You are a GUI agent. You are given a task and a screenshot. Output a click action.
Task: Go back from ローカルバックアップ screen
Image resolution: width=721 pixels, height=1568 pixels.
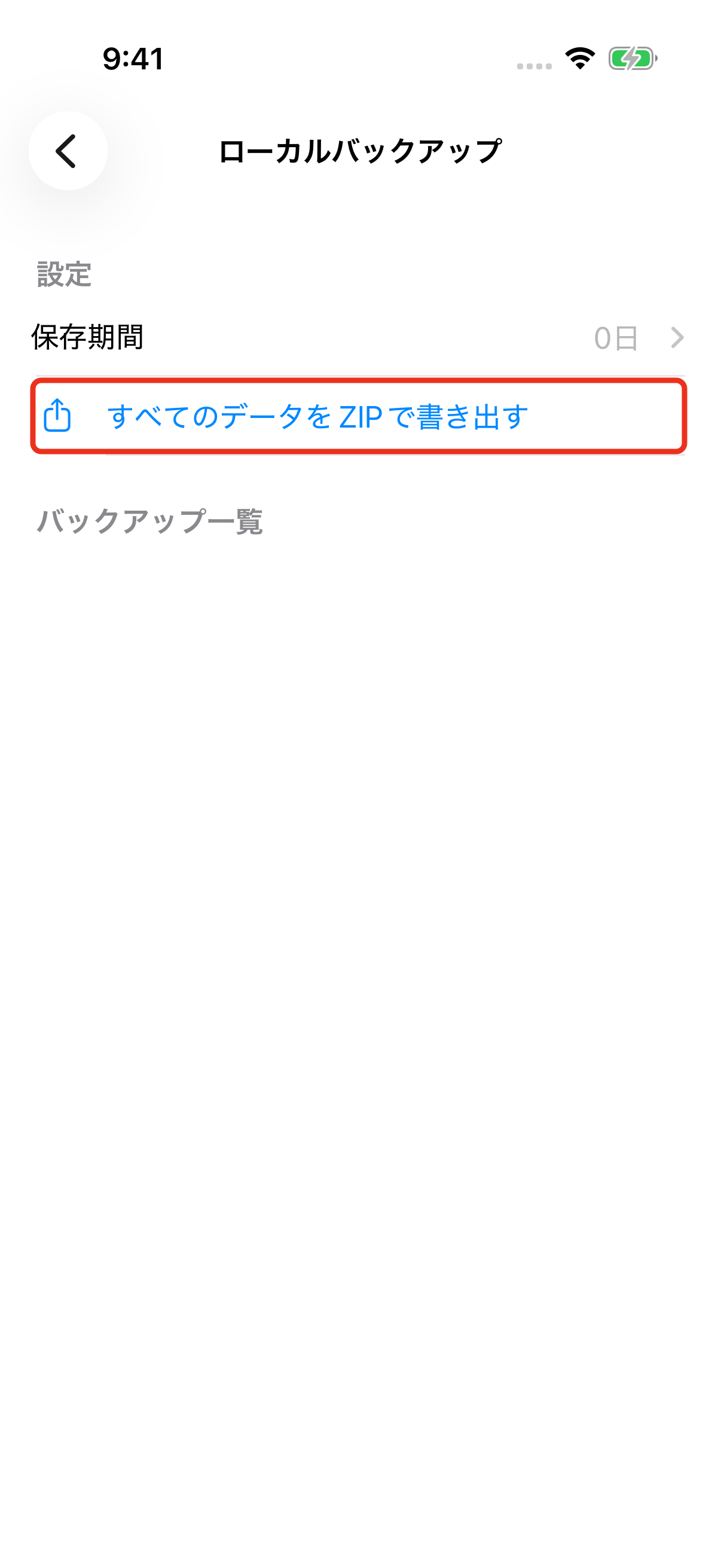[68, 151]
